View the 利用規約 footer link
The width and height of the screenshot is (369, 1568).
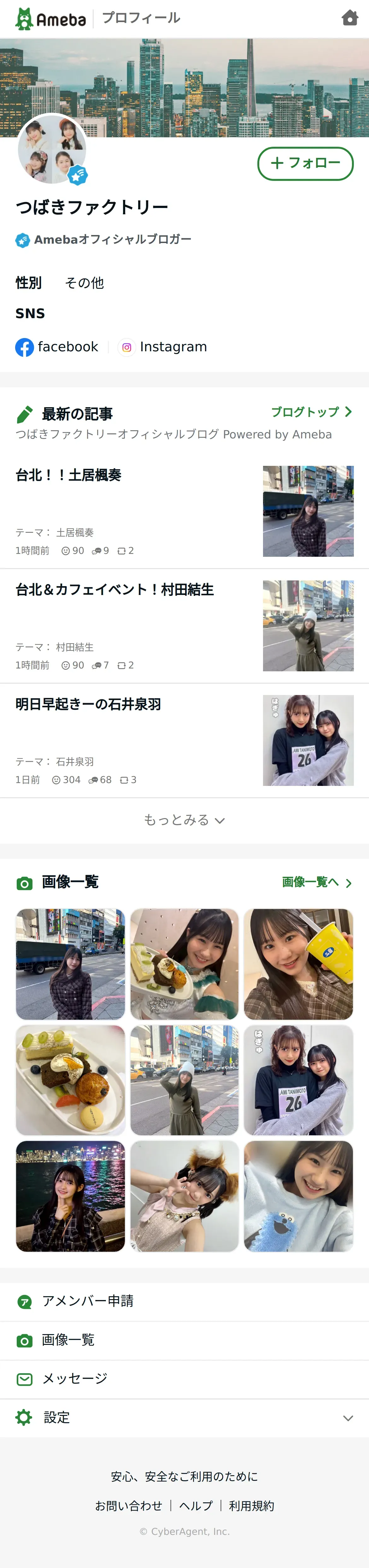[251, 1505]
